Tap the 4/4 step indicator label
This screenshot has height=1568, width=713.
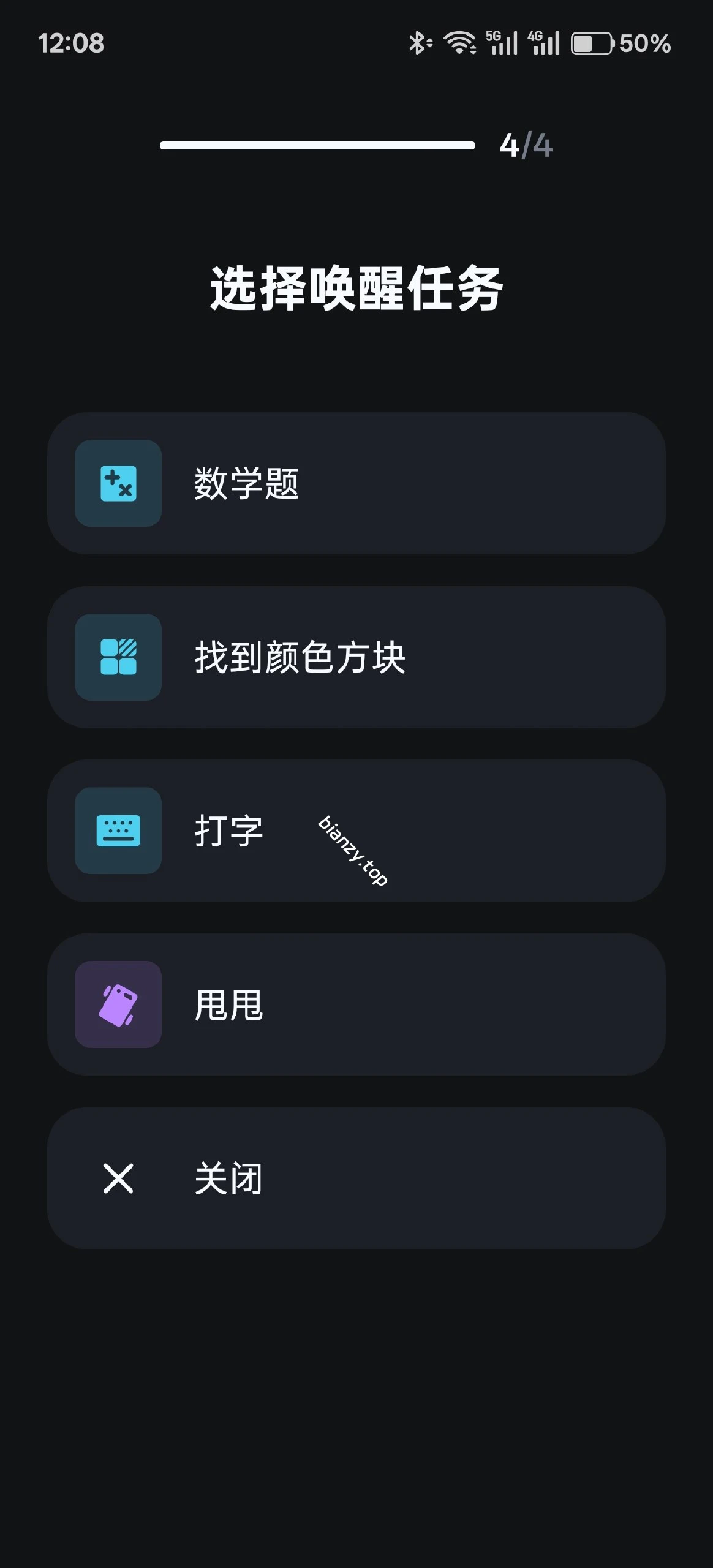click(525, 145)
